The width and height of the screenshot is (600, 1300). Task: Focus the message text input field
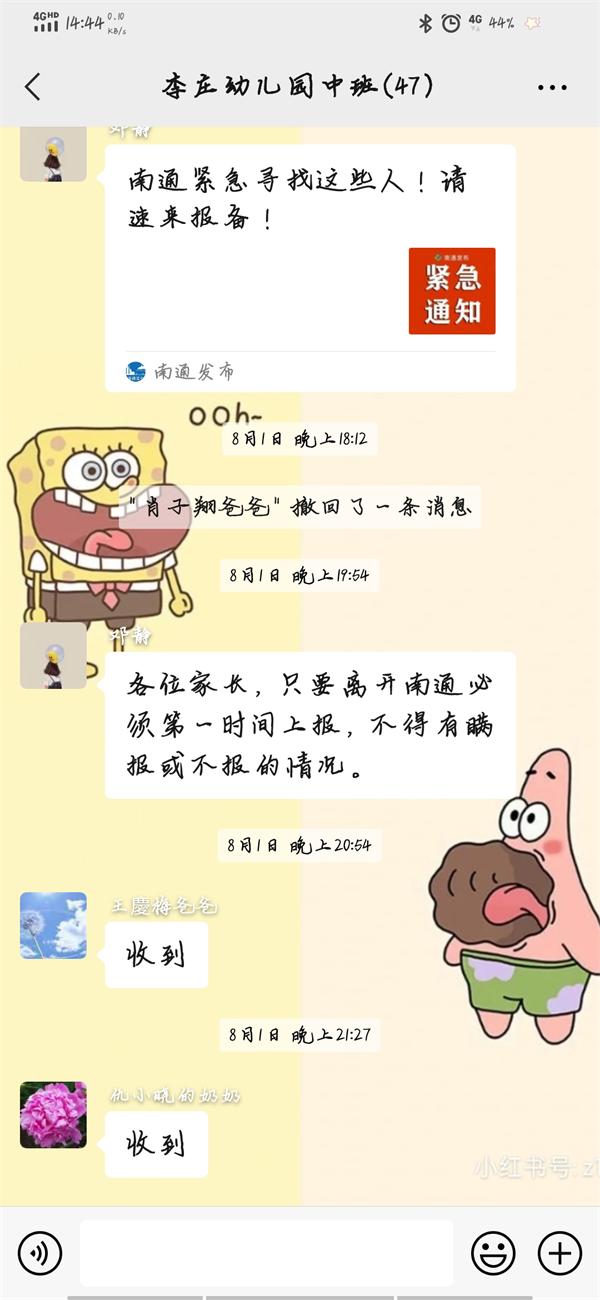266,1252
